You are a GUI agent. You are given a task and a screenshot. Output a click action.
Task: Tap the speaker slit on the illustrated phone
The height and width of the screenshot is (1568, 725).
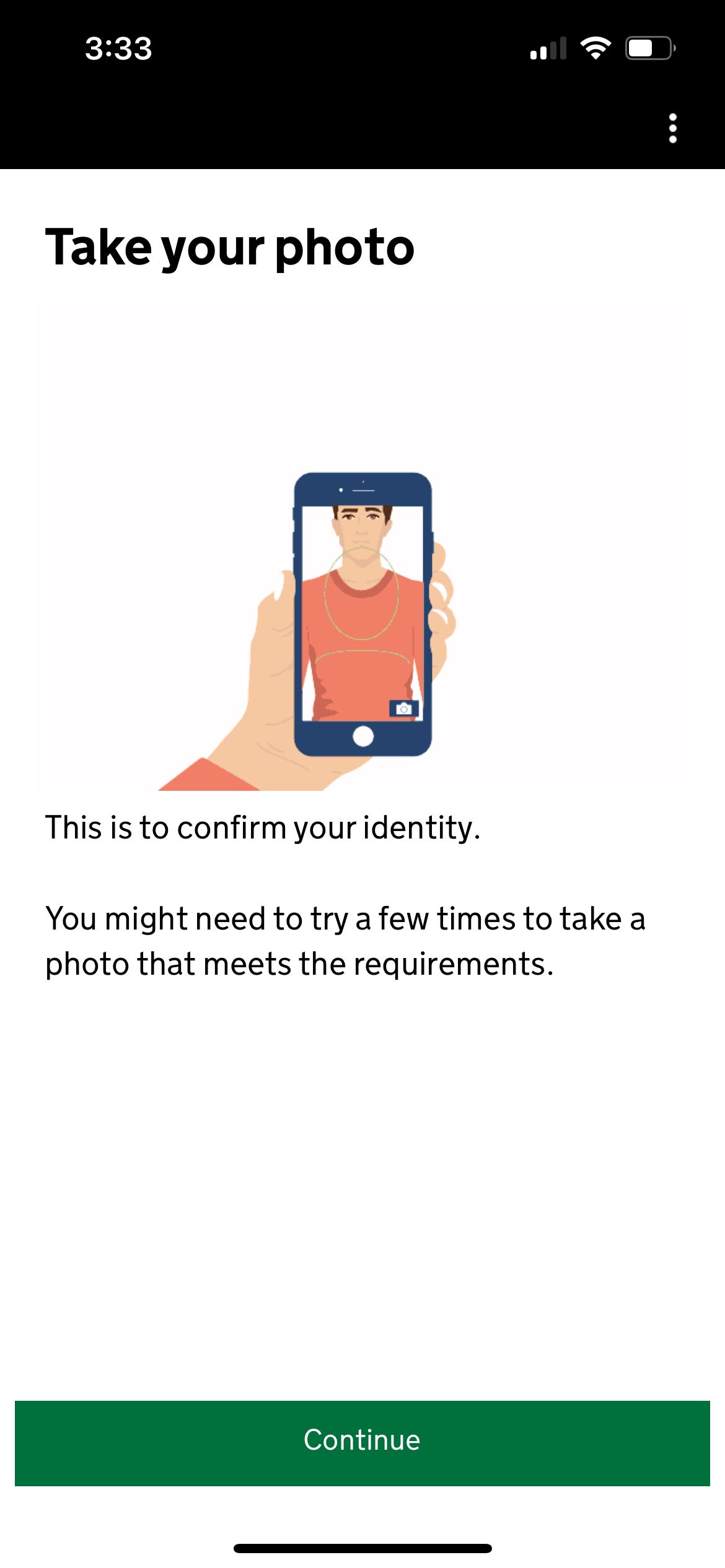363,489
